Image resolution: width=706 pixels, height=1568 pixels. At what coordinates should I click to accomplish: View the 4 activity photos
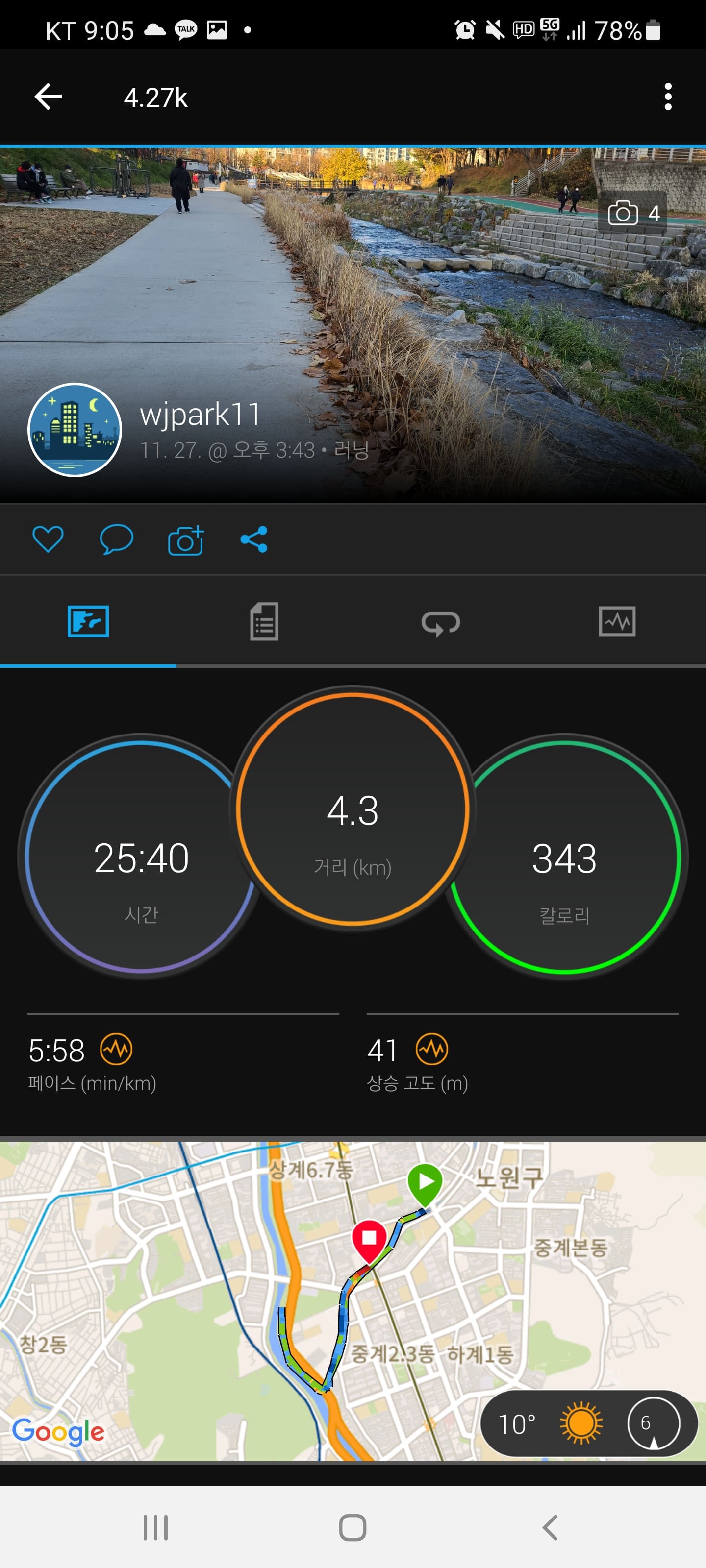tap(633, 214)
